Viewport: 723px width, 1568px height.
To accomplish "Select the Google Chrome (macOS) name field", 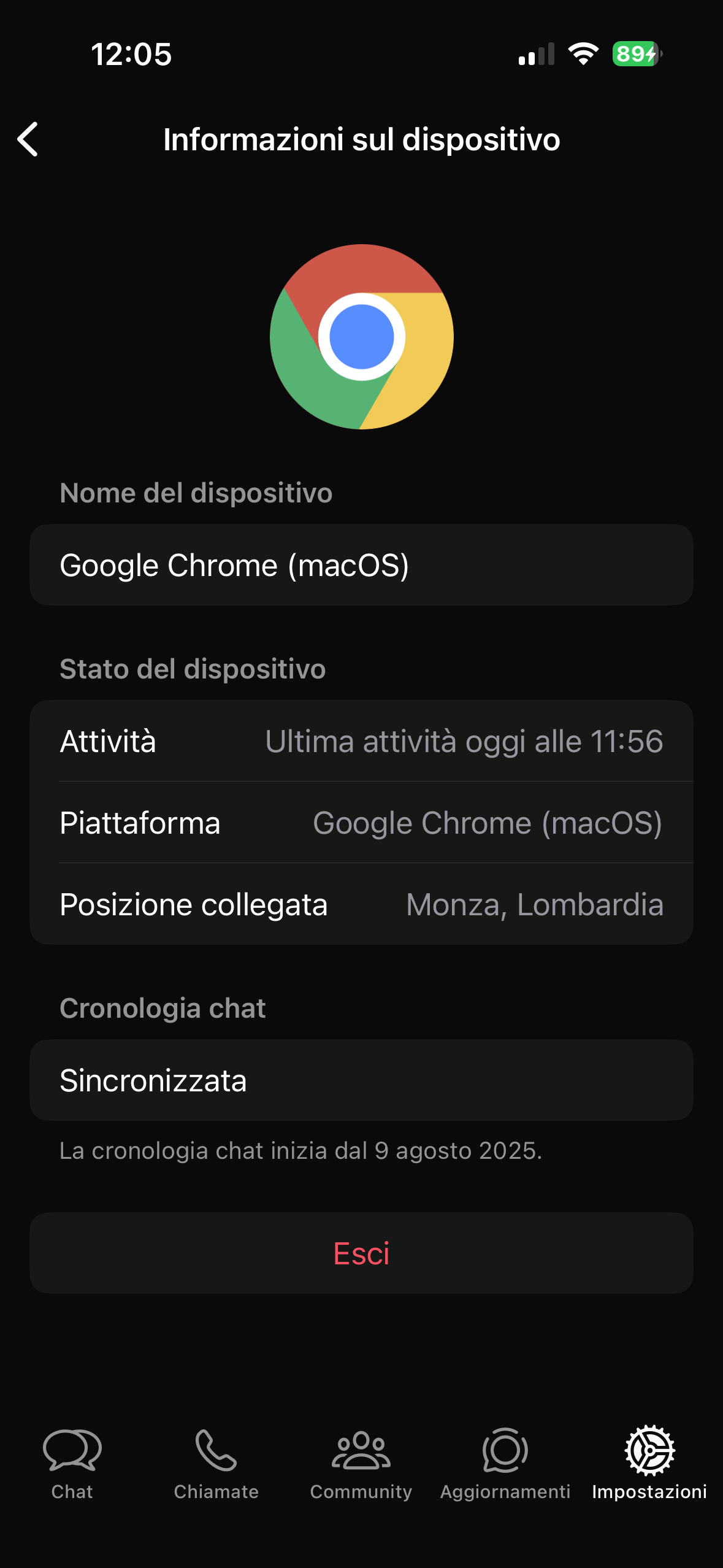I will pyautogui.click(x=361, y=565).
